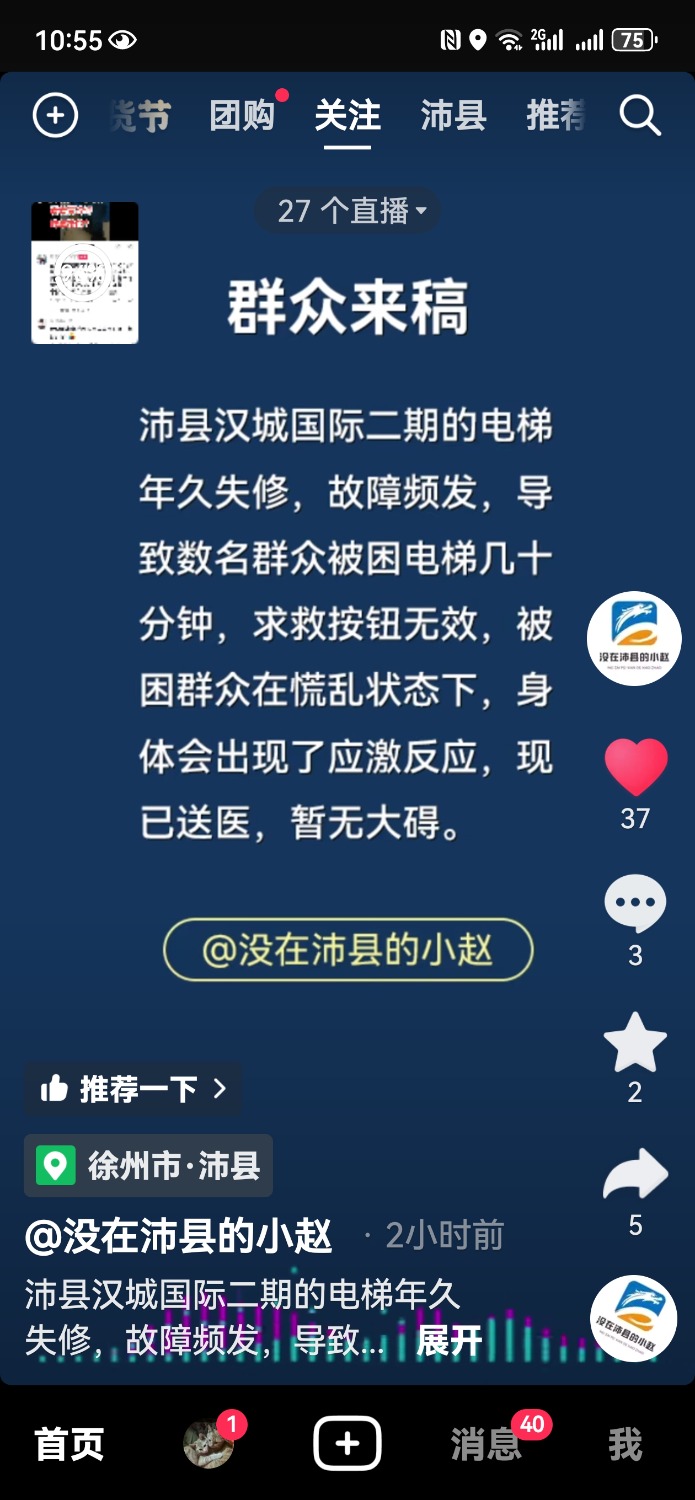Switch to the 团购 tab
Screen dimensions: 695x1500
coord(242,116)
